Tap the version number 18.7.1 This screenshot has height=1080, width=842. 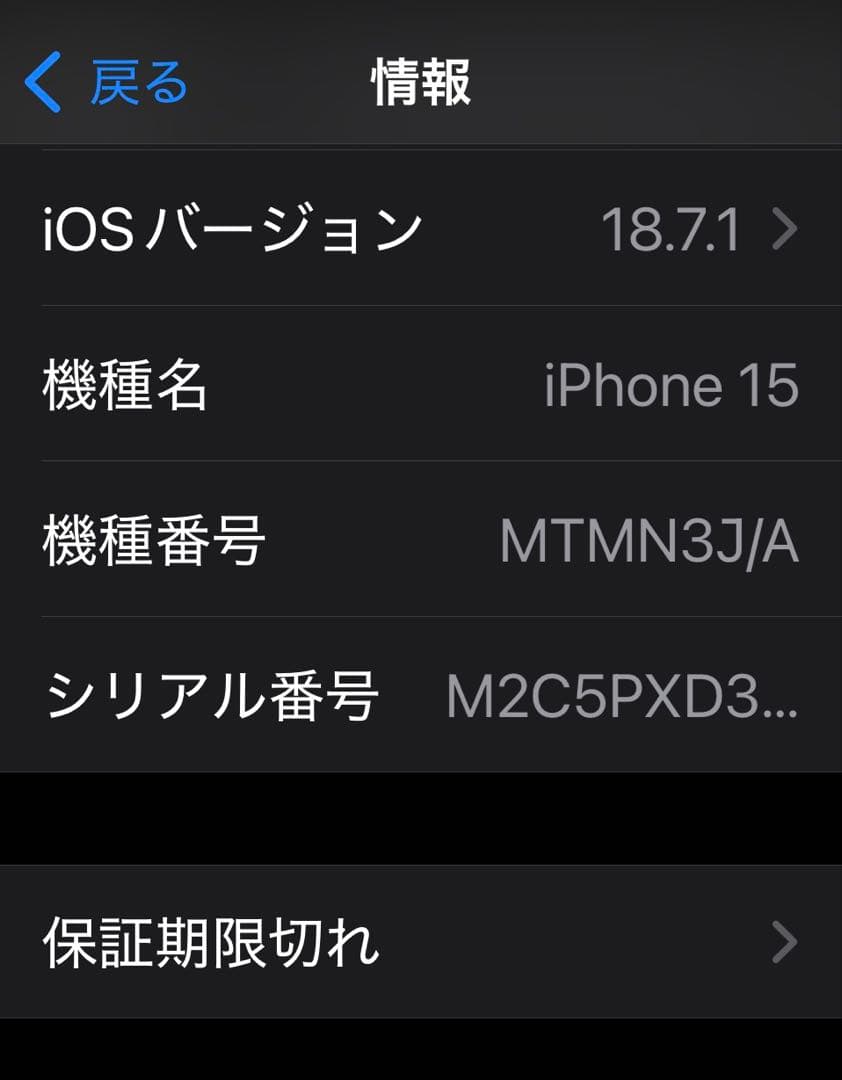pos(672,228)
